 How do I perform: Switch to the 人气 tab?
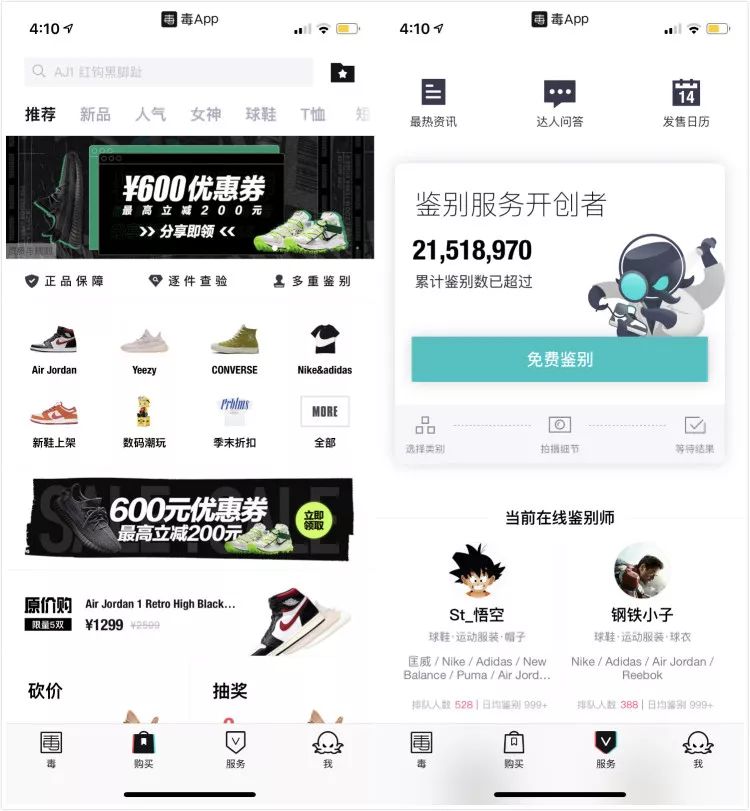150,115
